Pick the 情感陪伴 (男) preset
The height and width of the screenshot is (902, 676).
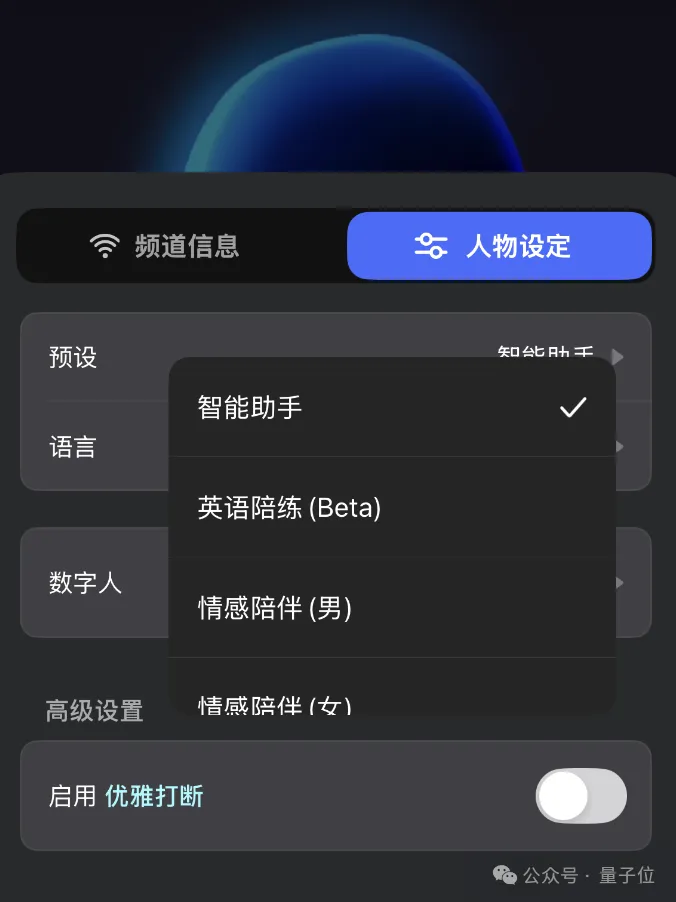point(391,608)
